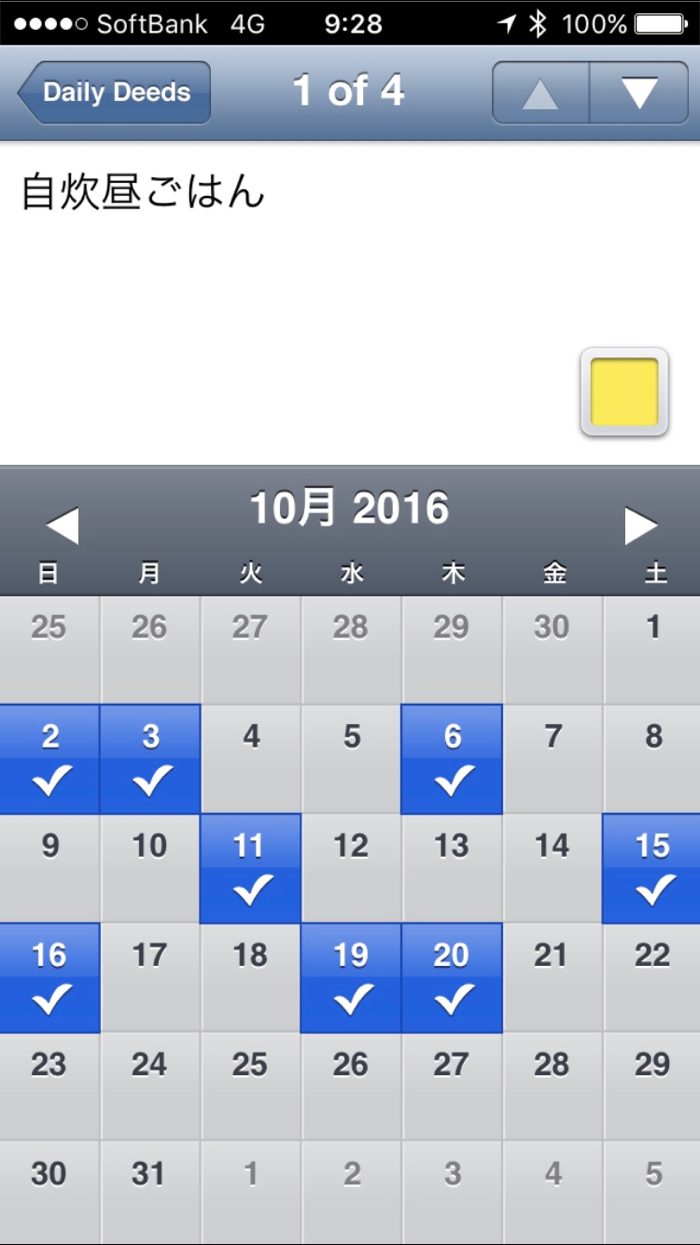700x1245 pixels.
Task: Uncheck October 3
Action: click(x=150, y=759)
